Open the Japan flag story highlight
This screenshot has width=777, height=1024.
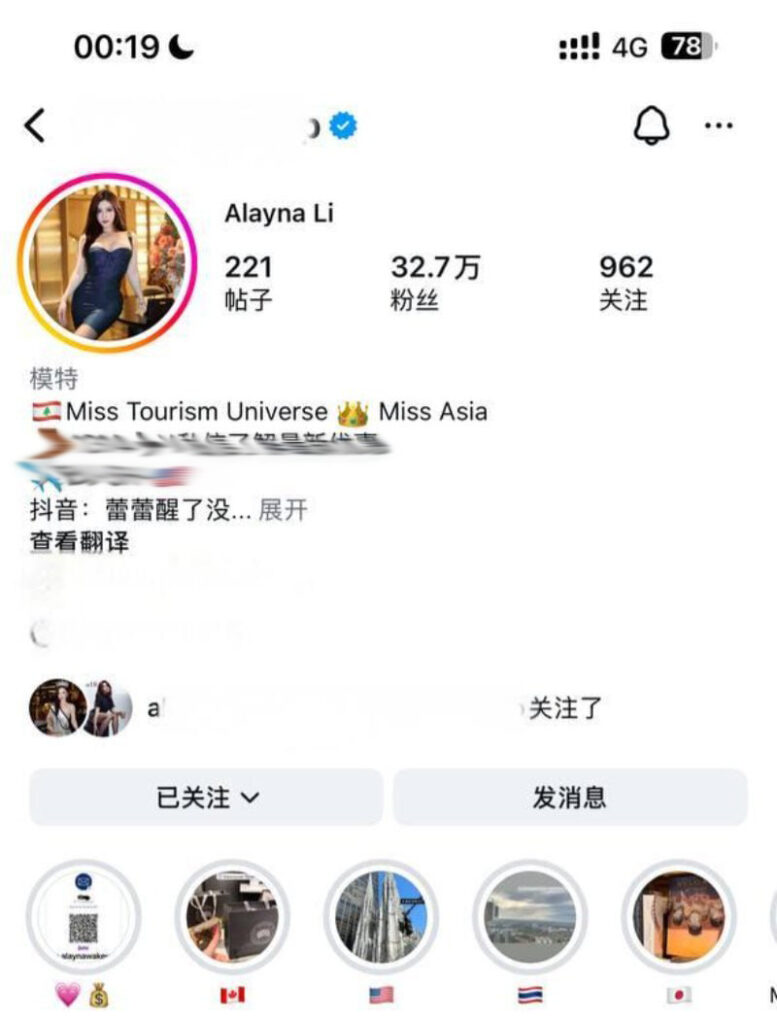click(679, 917)
